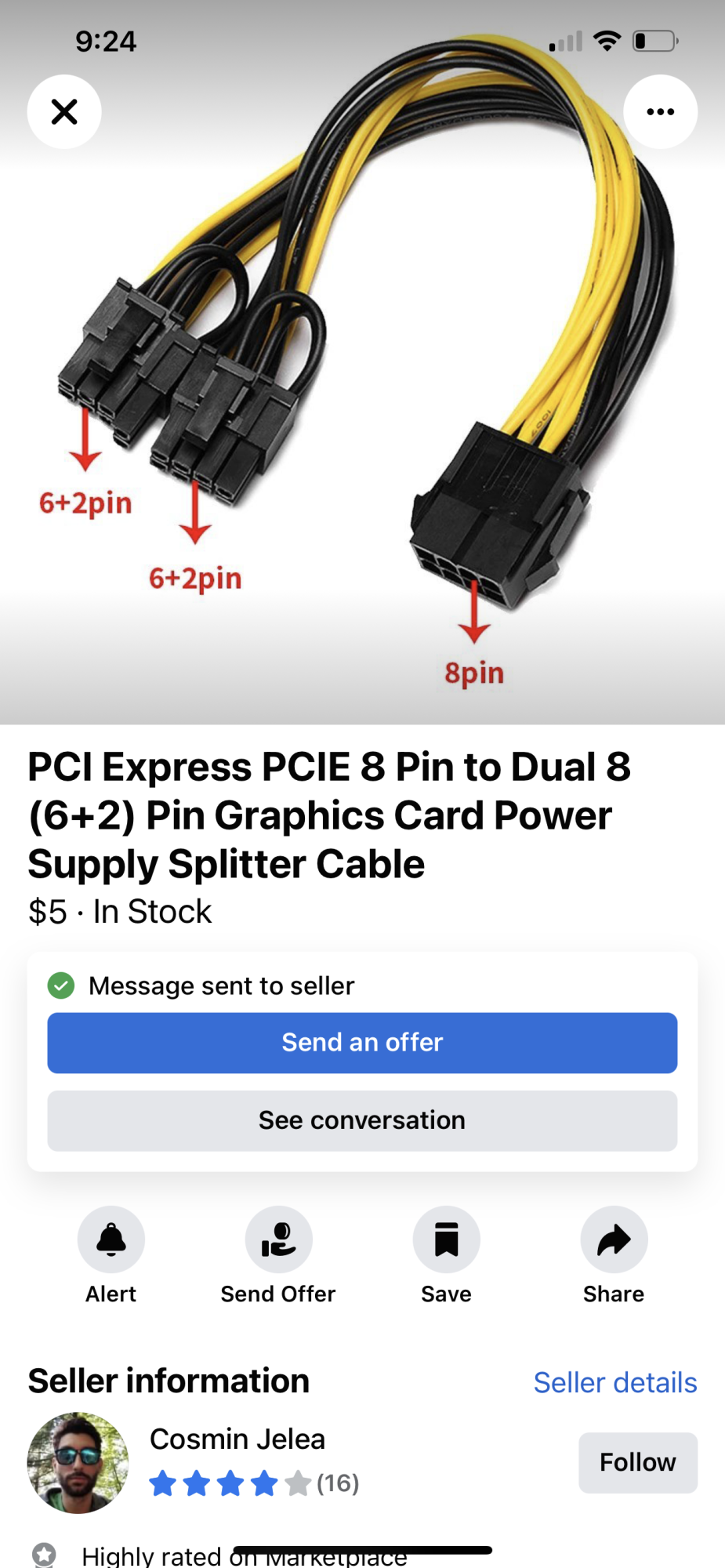Save this listing with the bookmark icon
The image size is (725, 1568).
446,1240
